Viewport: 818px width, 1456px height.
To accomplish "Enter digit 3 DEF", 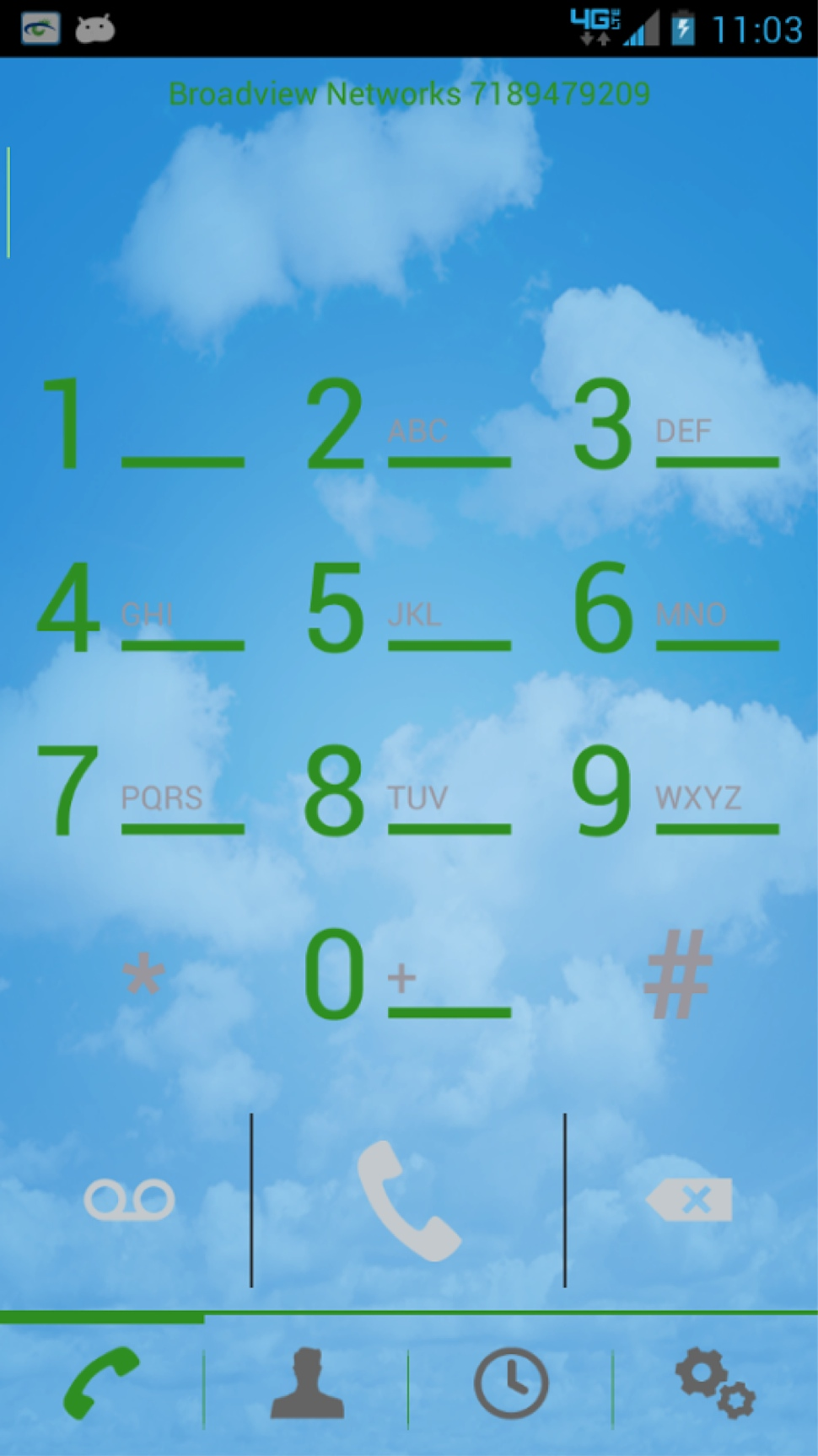I will tap(675, 424).
